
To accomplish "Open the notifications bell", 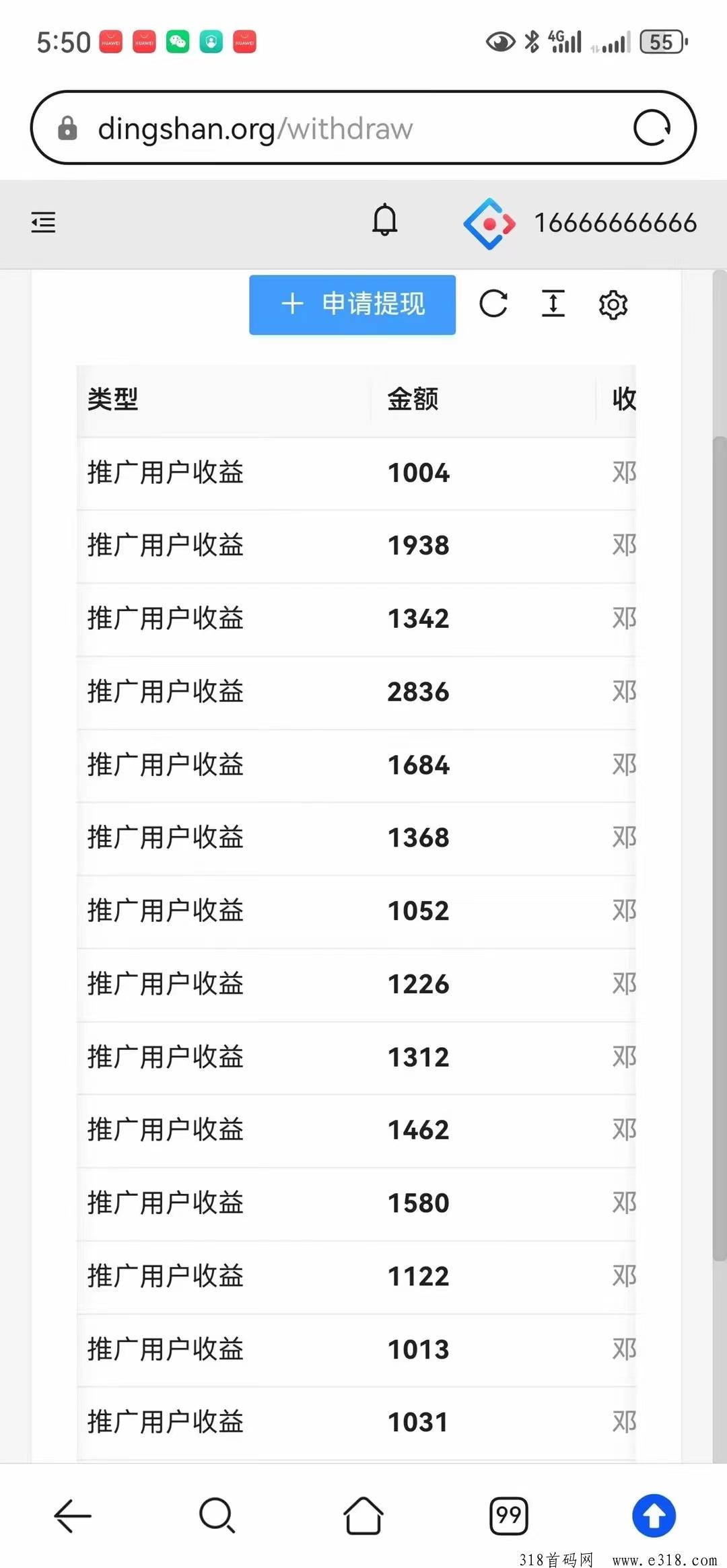I will (385, 220).
